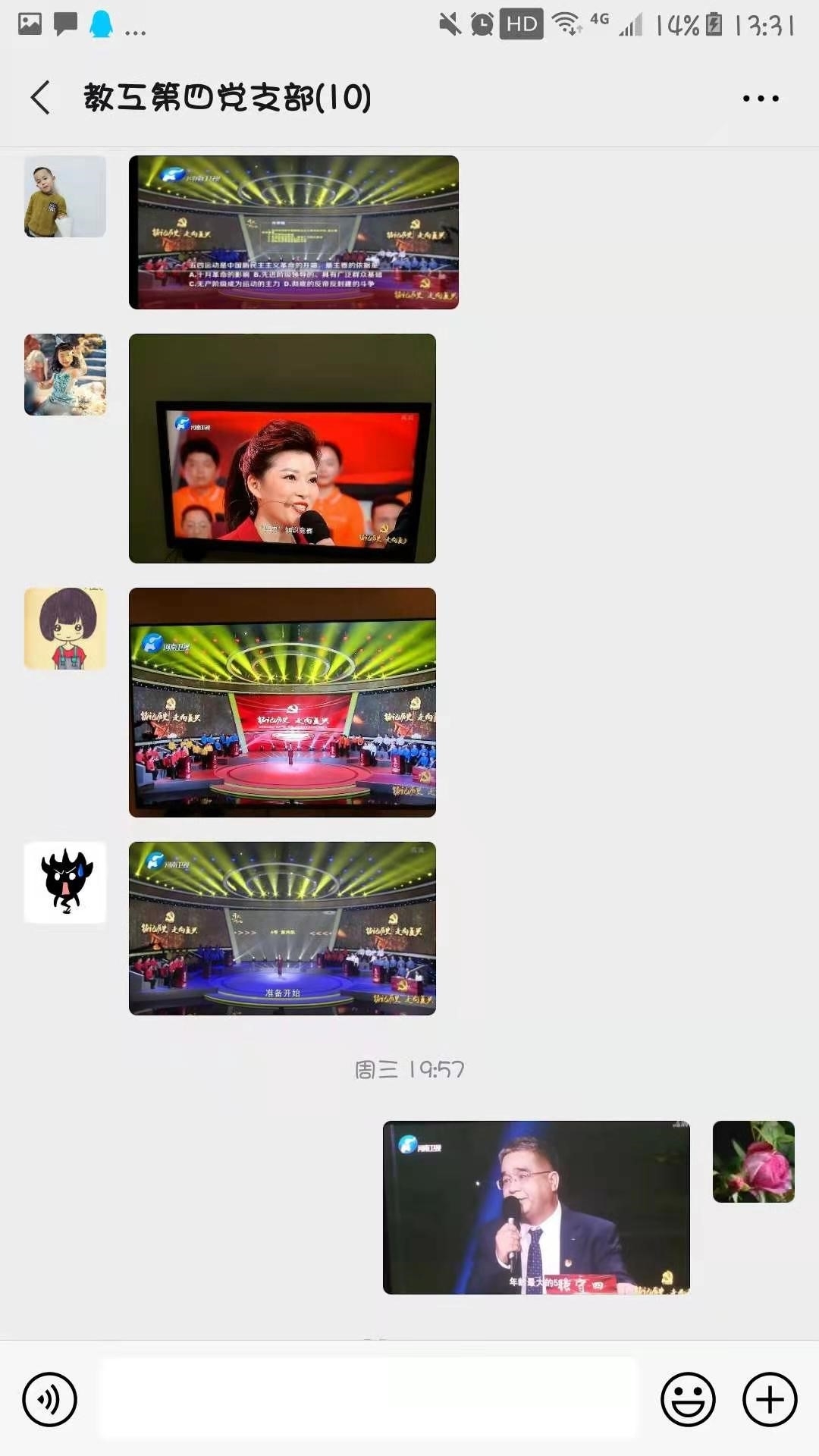The width and height of the screenshot is (819, 1456).
Task: Open profile of black monster avatar
Action: point(65,883)
